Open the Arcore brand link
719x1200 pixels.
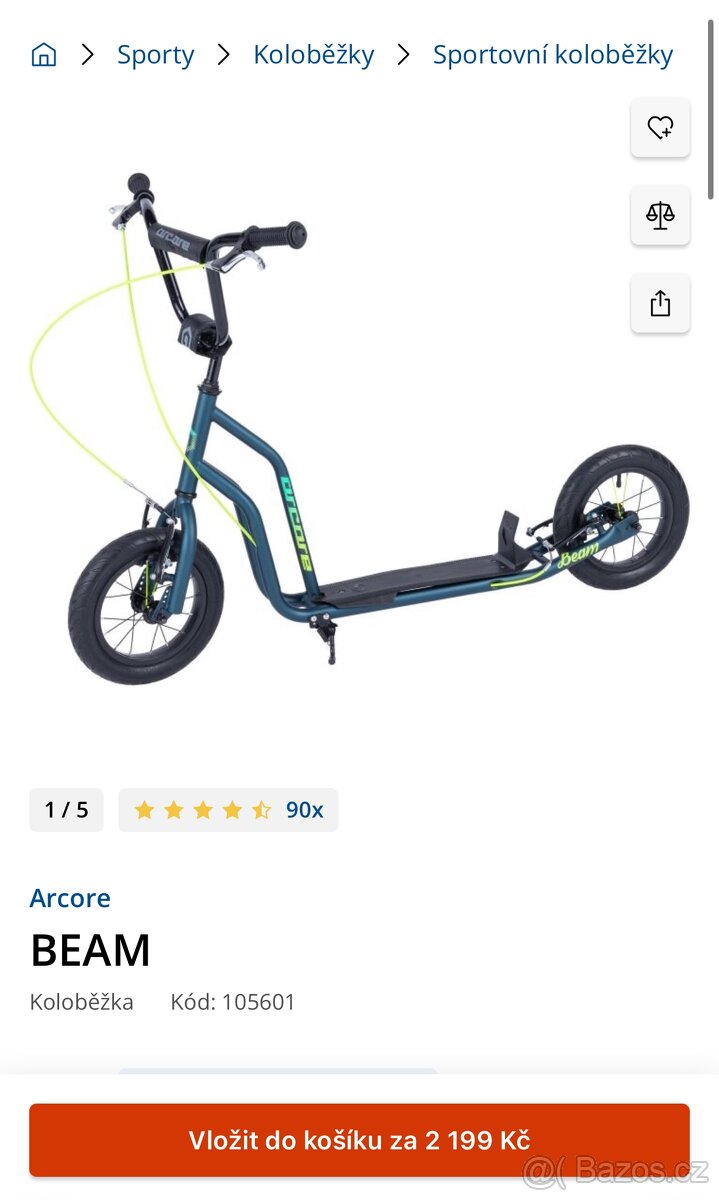pyautogui.click(x=70, y=897)
